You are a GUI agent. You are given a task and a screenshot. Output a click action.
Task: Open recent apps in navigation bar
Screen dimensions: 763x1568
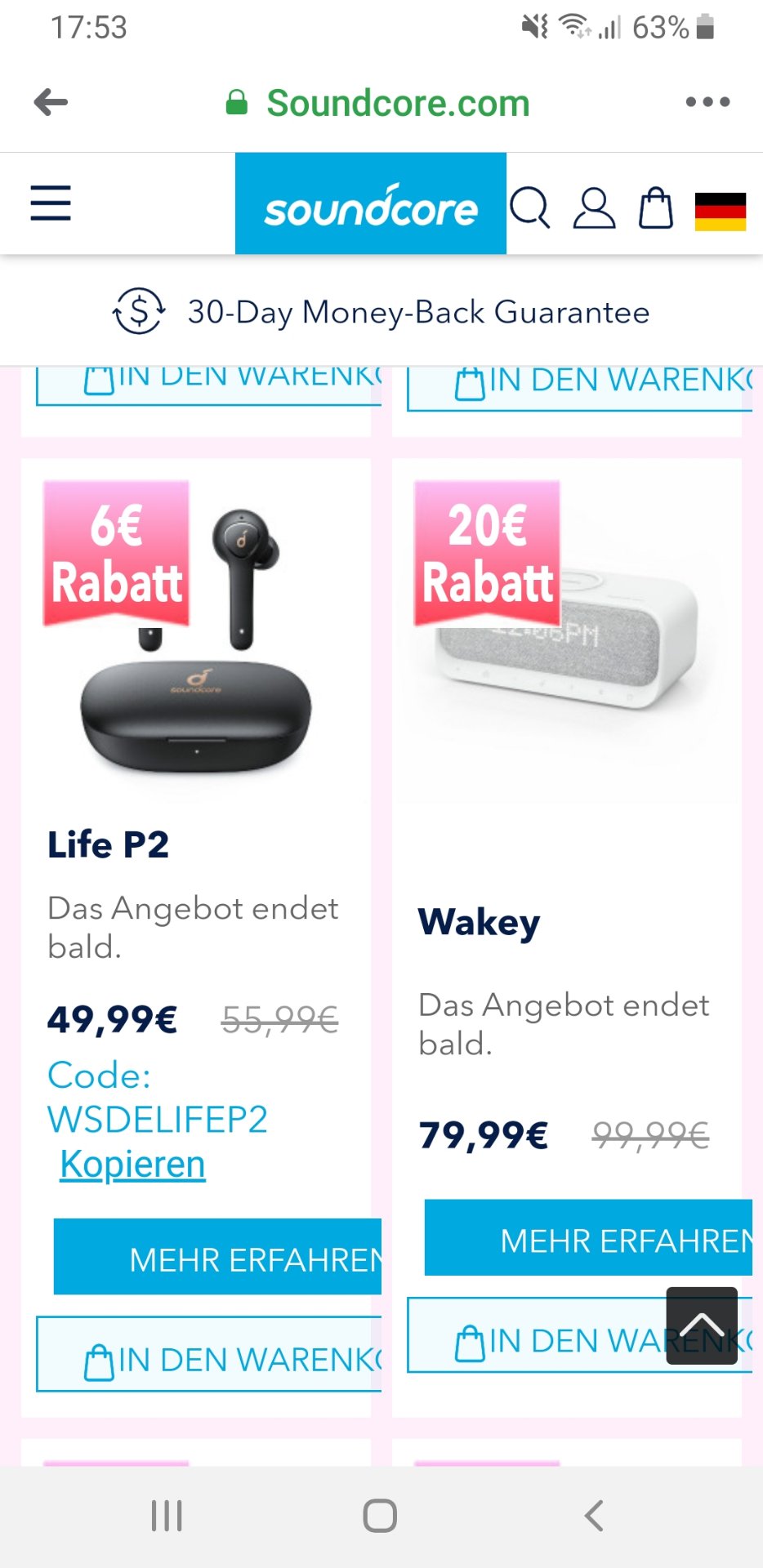(167, 1516)
